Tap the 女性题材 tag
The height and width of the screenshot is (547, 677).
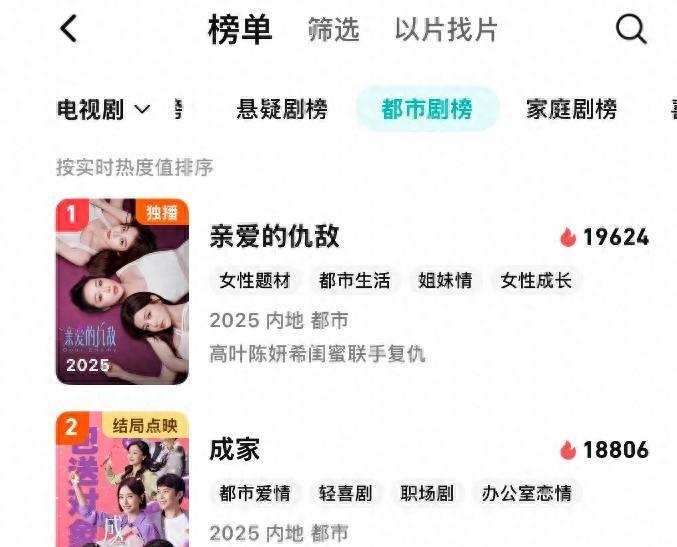pos(254,281)
